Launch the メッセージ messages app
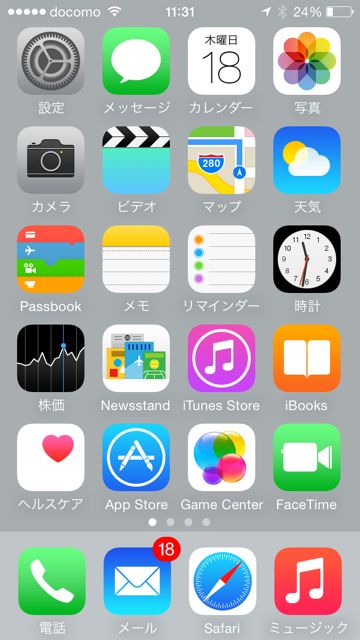The width and height of the screenshot is (360, 640). pos(136,61)
